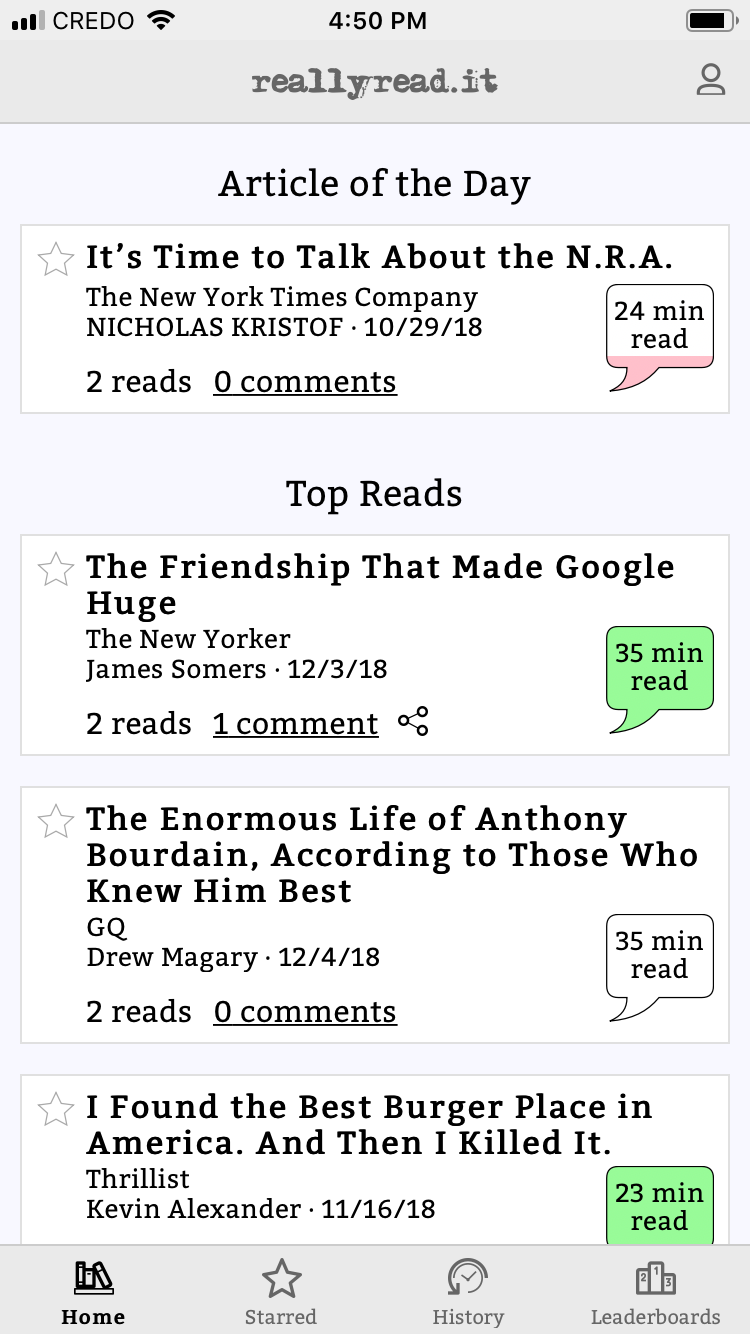This screenshot has height=1334, width=750.
Task: Open "The Friendship That Made Google Huge" article
Action: coord(380,584)
